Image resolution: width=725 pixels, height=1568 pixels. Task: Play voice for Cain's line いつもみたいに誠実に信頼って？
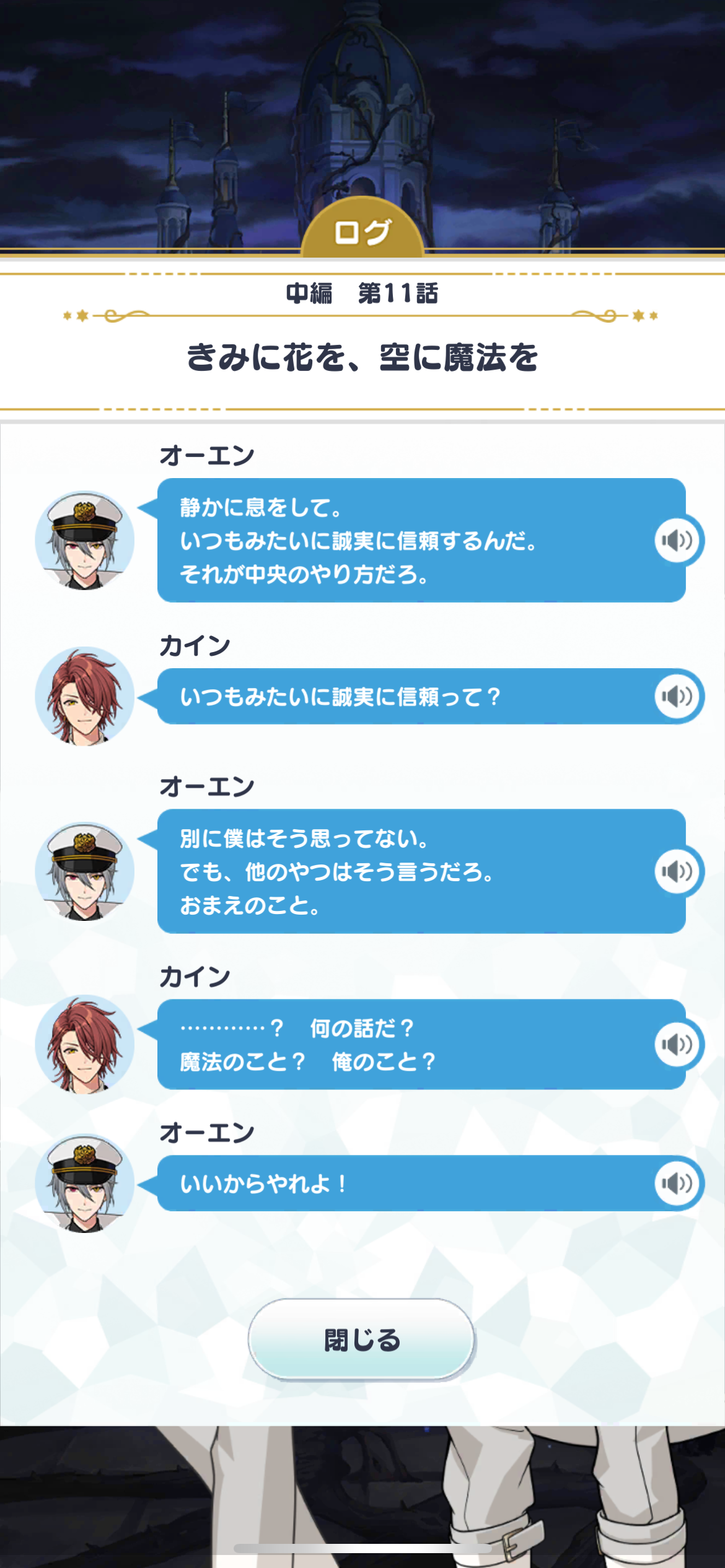(x=676, y=696)
